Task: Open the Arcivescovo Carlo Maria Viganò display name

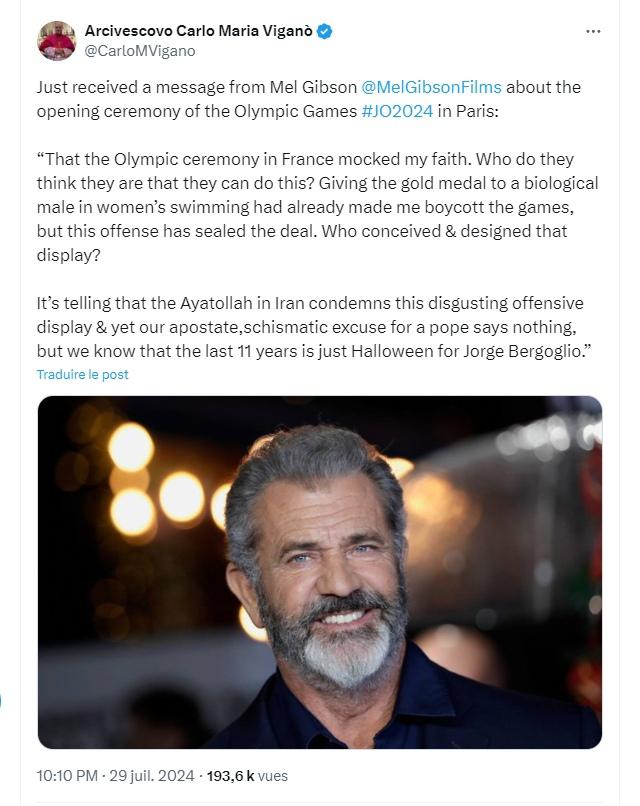Action: click(198, 31)
